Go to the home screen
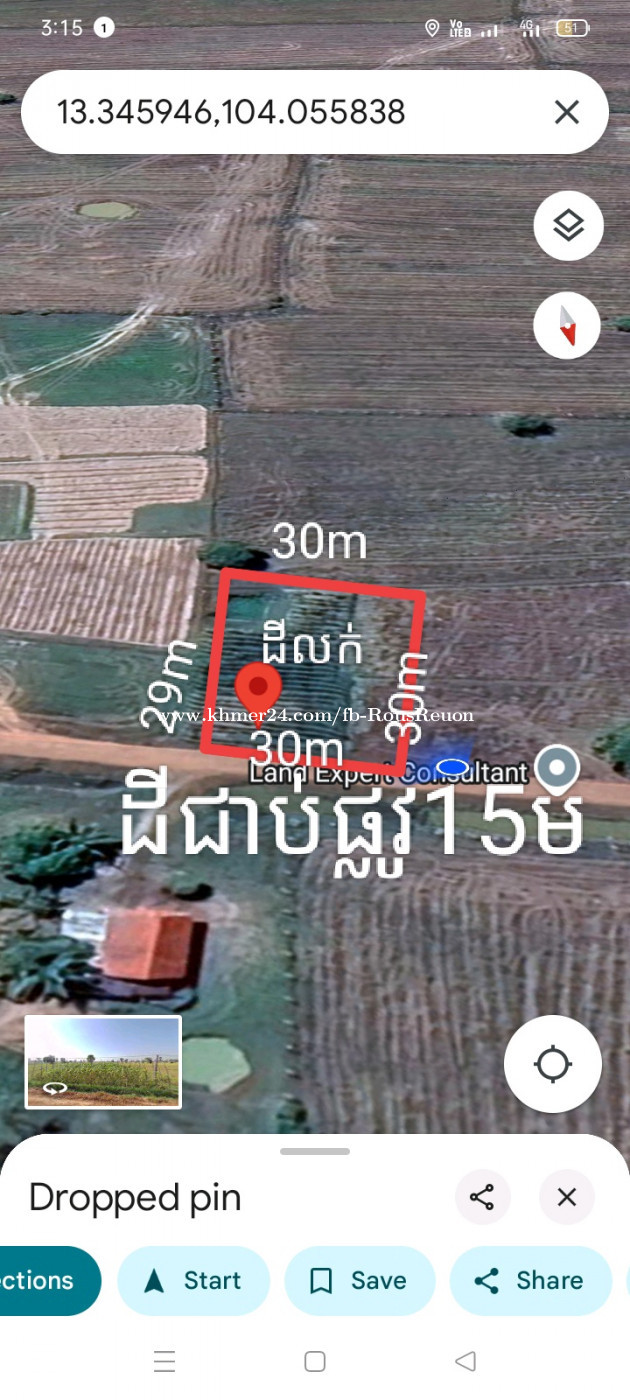The height and width of the screenshot is (1400, 630). tap(315, 1361)
